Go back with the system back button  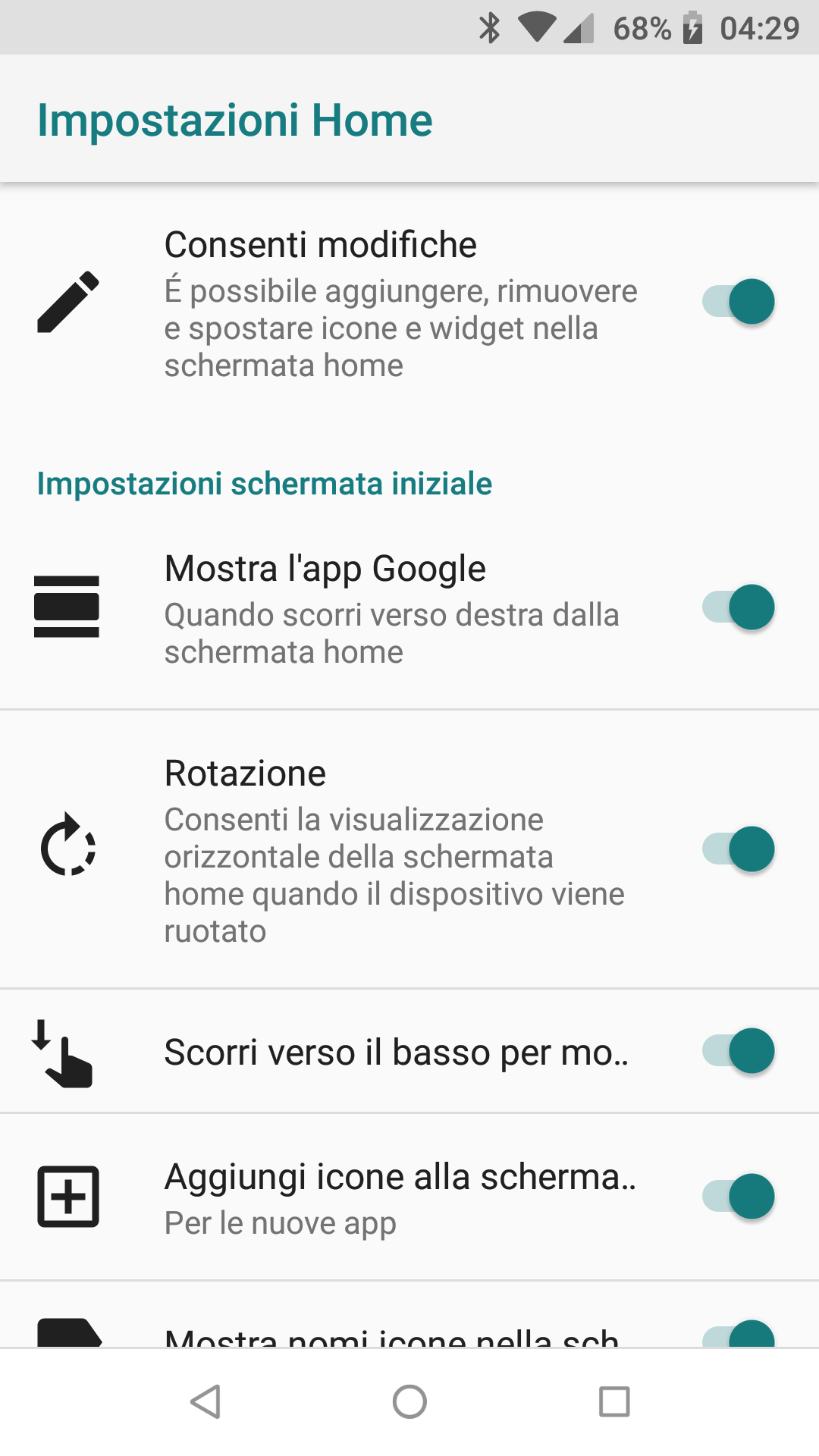click(206, 1401)
